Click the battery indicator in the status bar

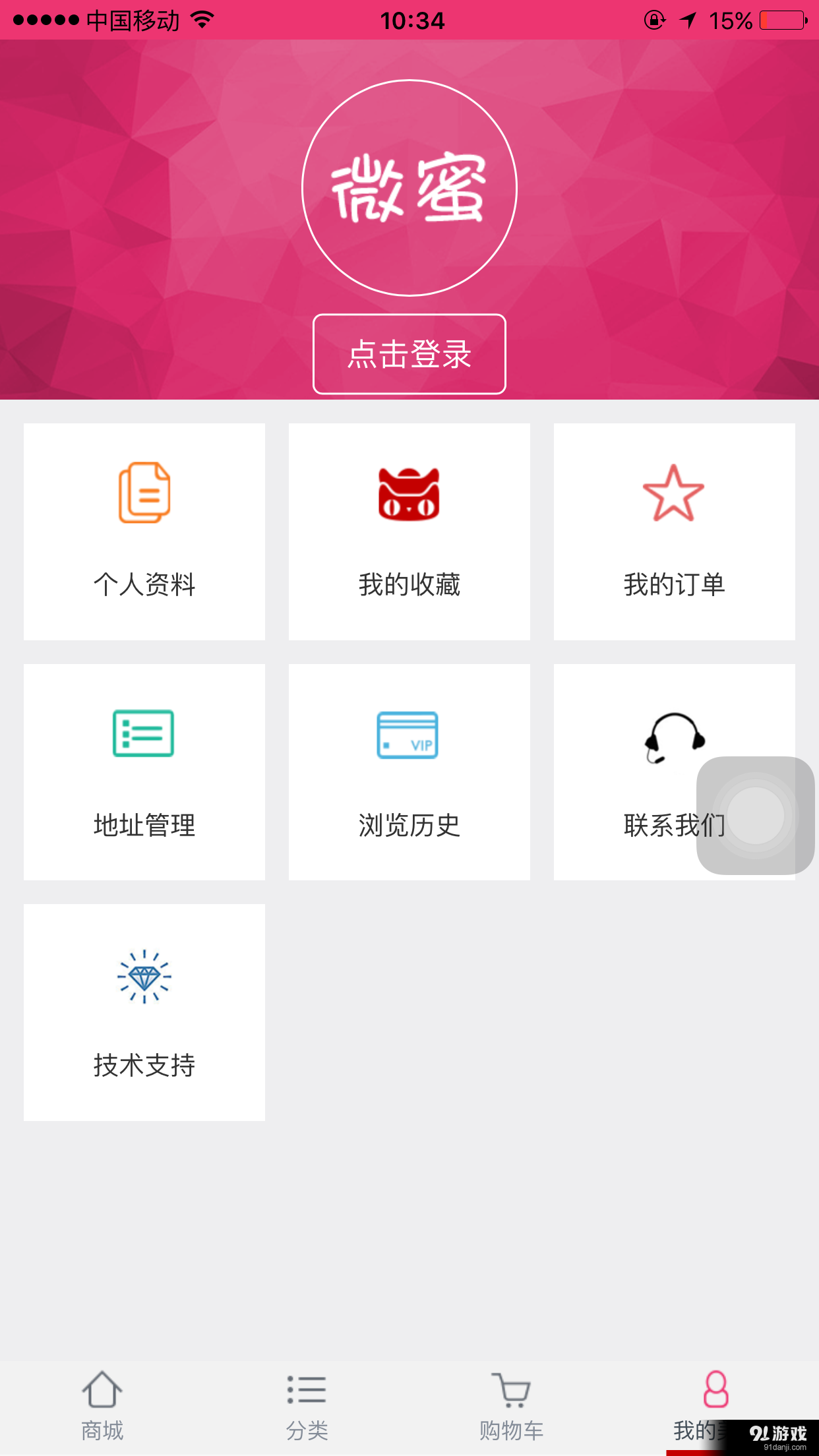pyautogui.click(x=781, y=20)
